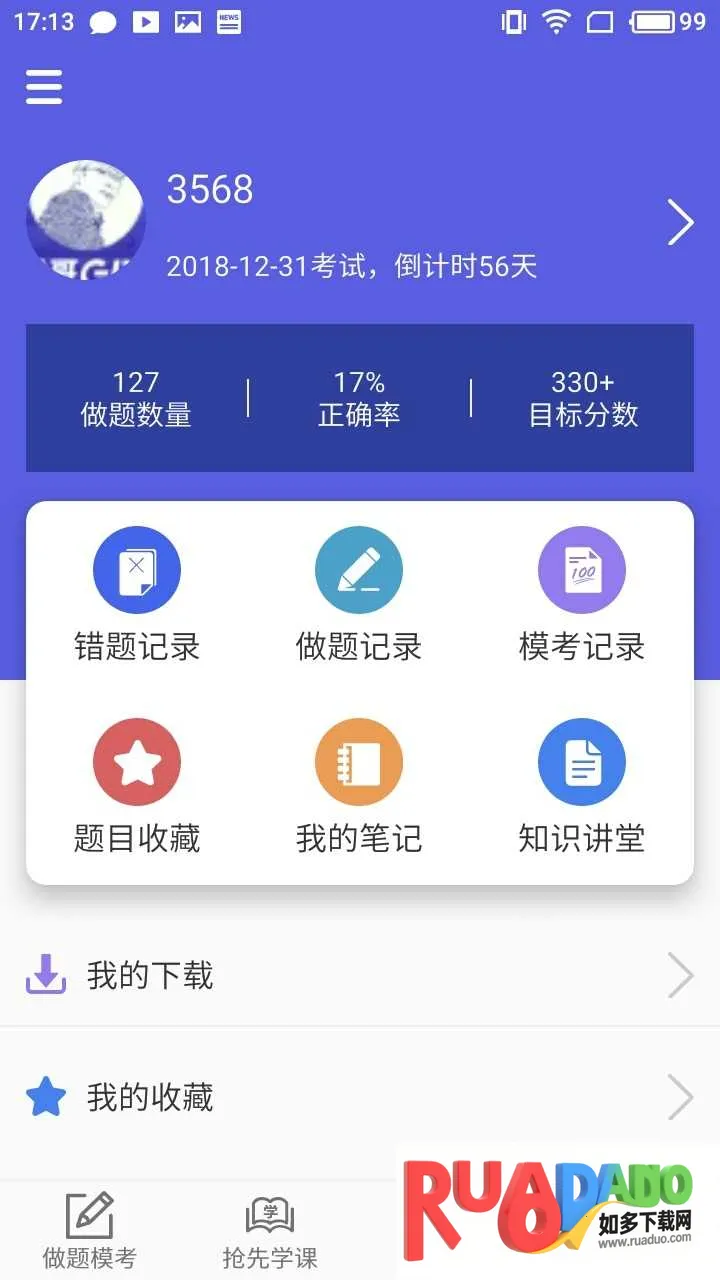Open the 我的下载 downloads row
Image resolution: width=720 pixels, height=1280 pixels.
point(360,975)
